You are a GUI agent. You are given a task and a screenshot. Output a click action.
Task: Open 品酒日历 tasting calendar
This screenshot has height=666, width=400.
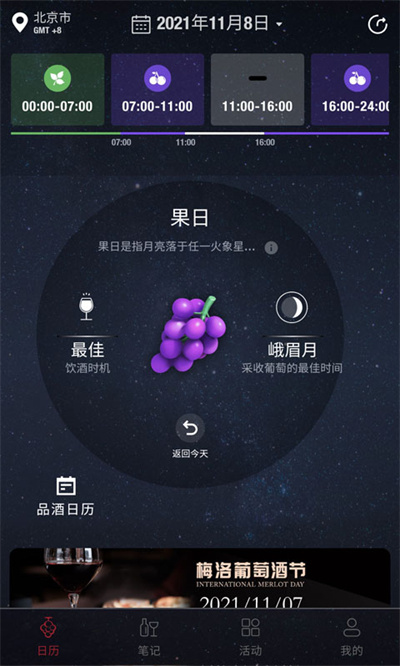click(x=65, y=496)
